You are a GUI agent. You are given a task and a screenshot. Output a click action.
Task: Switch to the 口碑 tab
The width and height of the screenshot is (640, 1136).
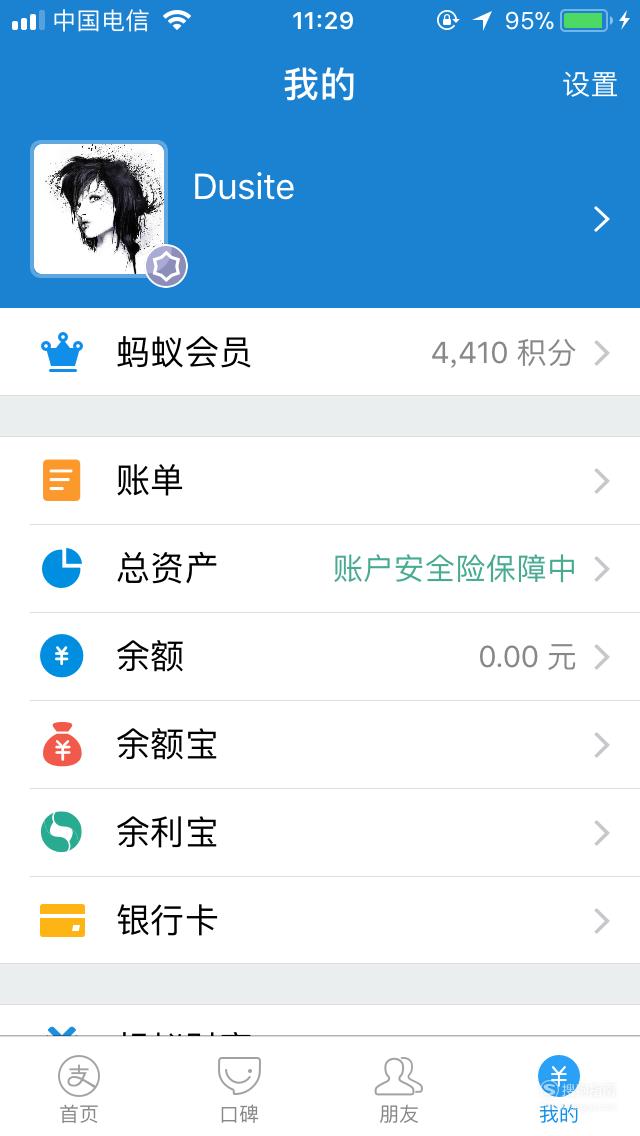(239, 1088)
